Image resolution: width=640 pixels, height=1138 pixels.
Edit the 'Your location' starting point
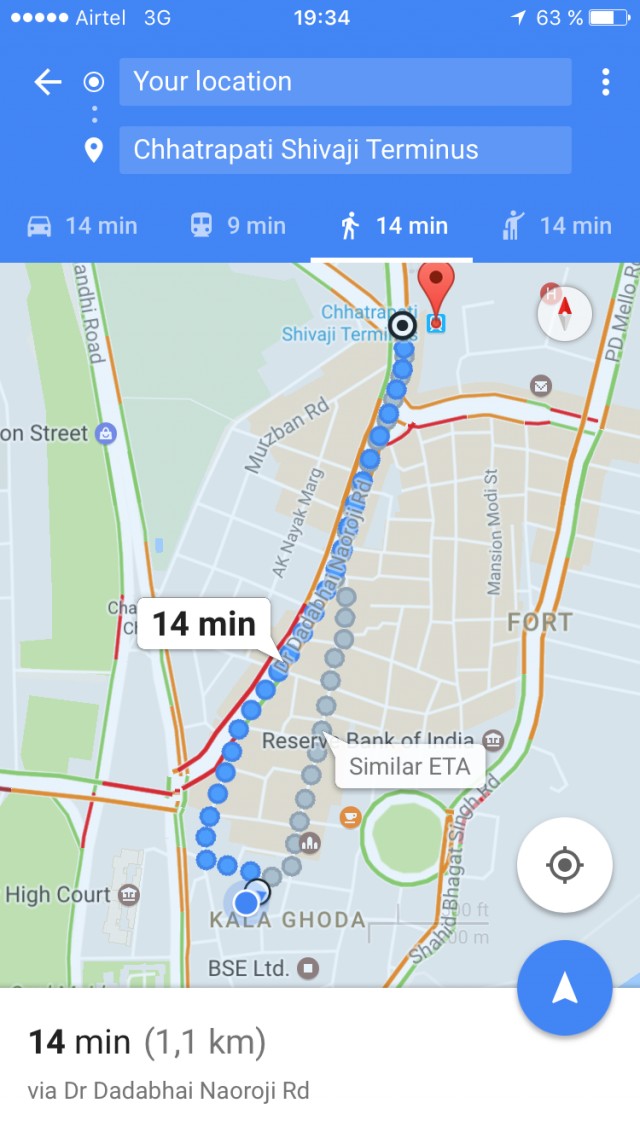pos(345,82)
